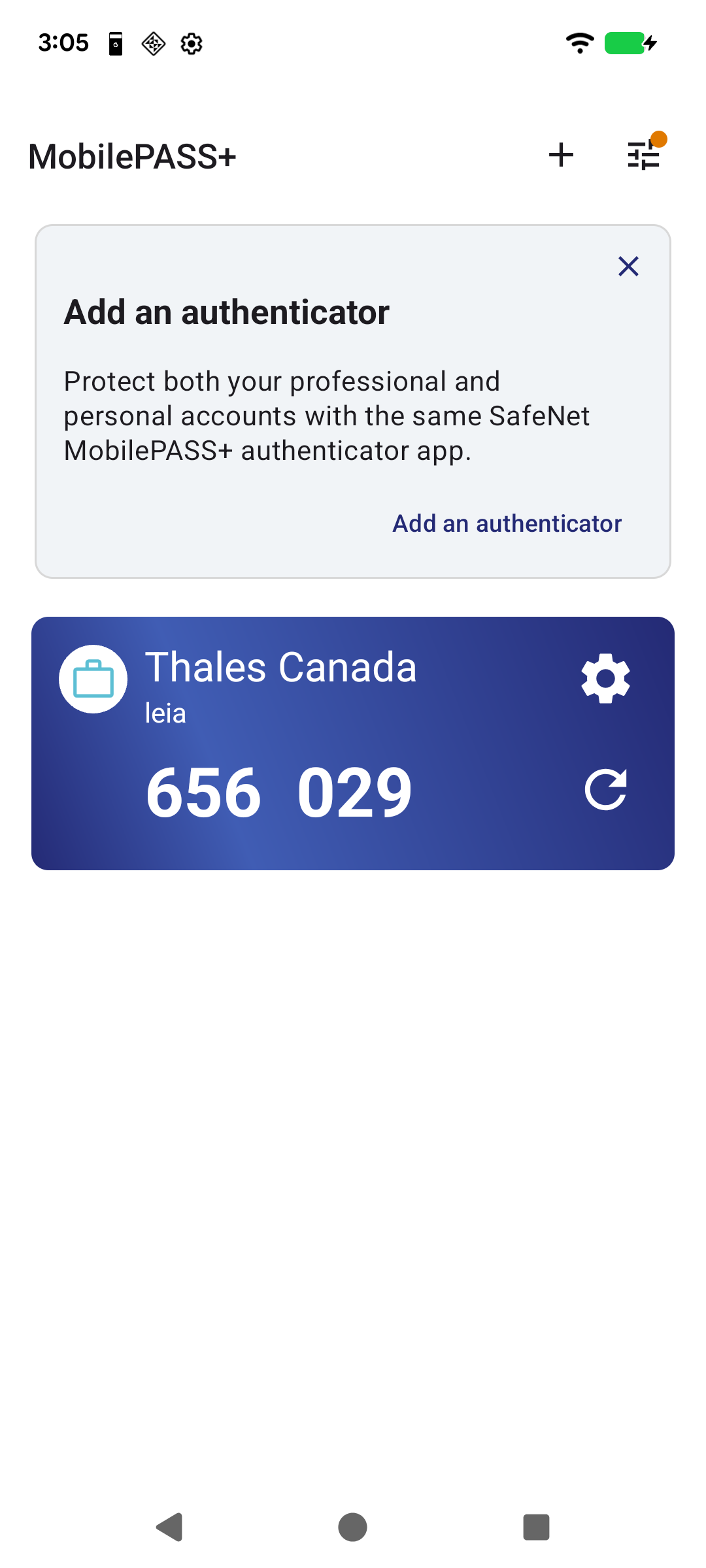706x1568 pixels.
Task: Tap the Add an authenticator link
Action: 507,523
